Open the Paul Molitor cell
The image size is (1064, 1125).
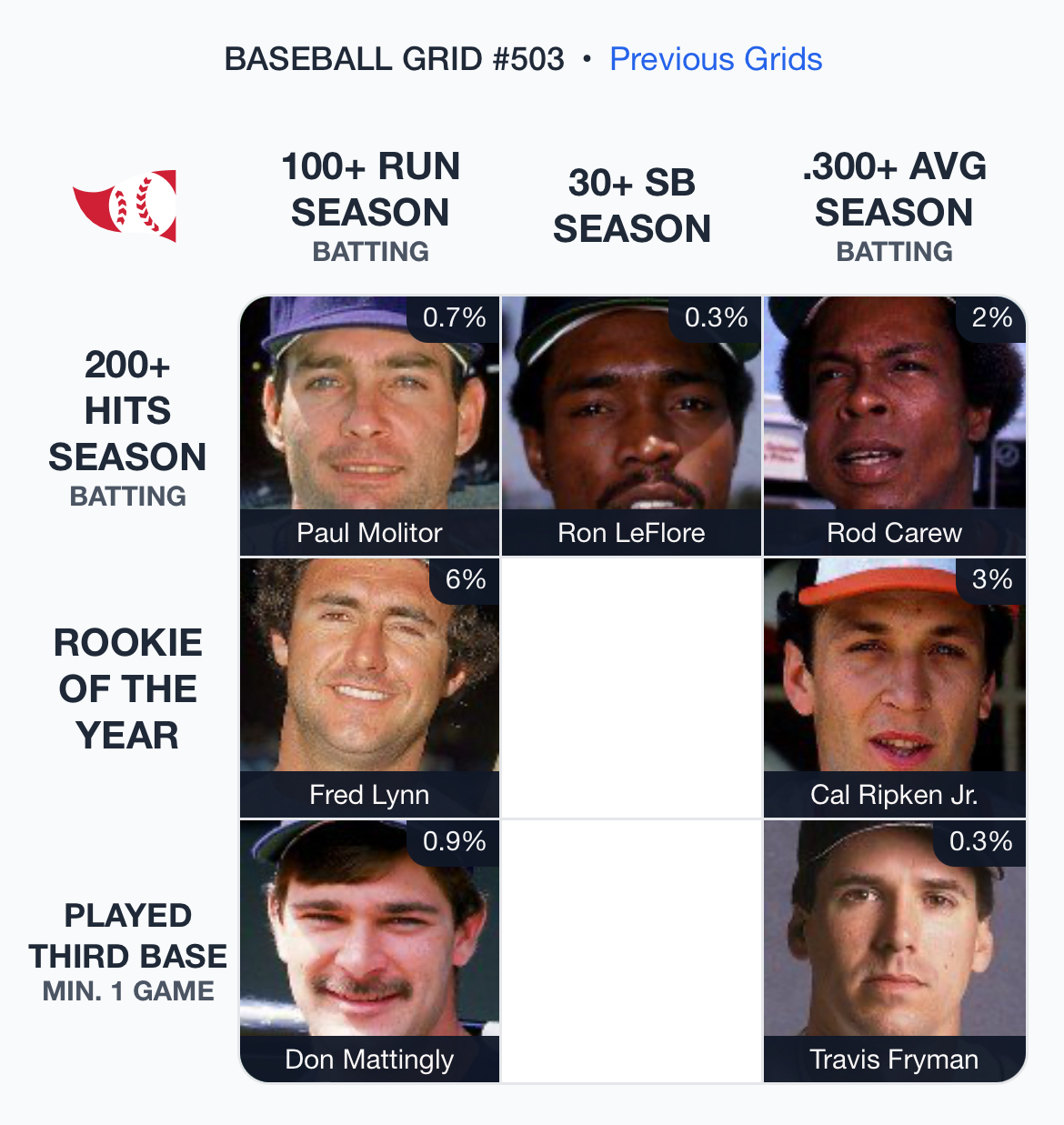369,426
